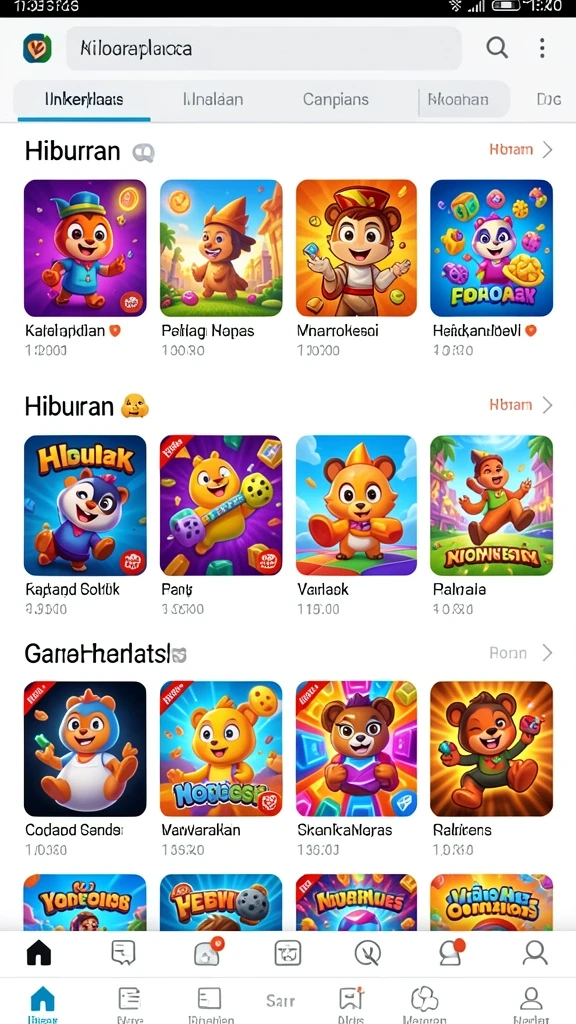Select the Ikoahan tab

tap(458, 99)
